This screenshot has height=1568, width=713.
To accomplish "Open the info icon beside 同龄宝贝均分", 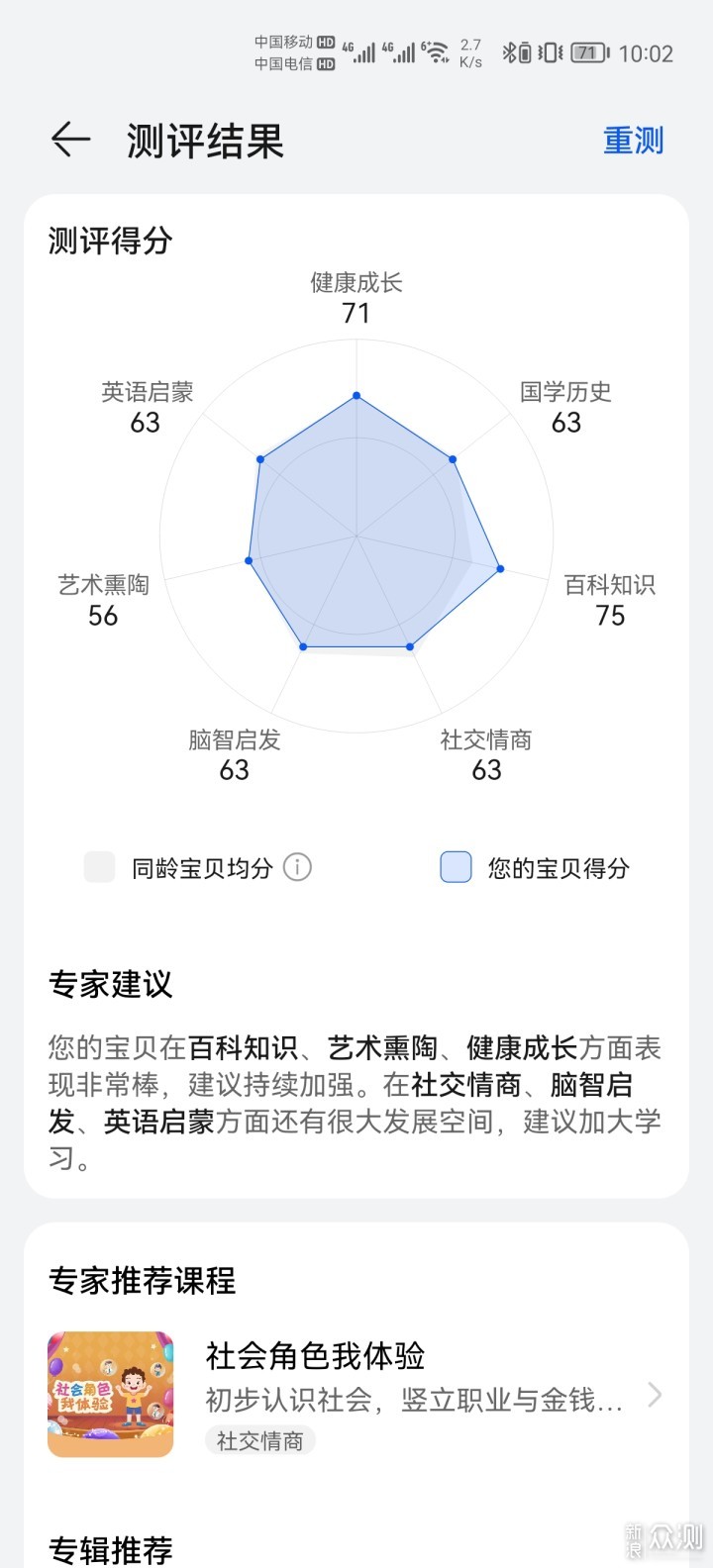I will tap(297, 867).
